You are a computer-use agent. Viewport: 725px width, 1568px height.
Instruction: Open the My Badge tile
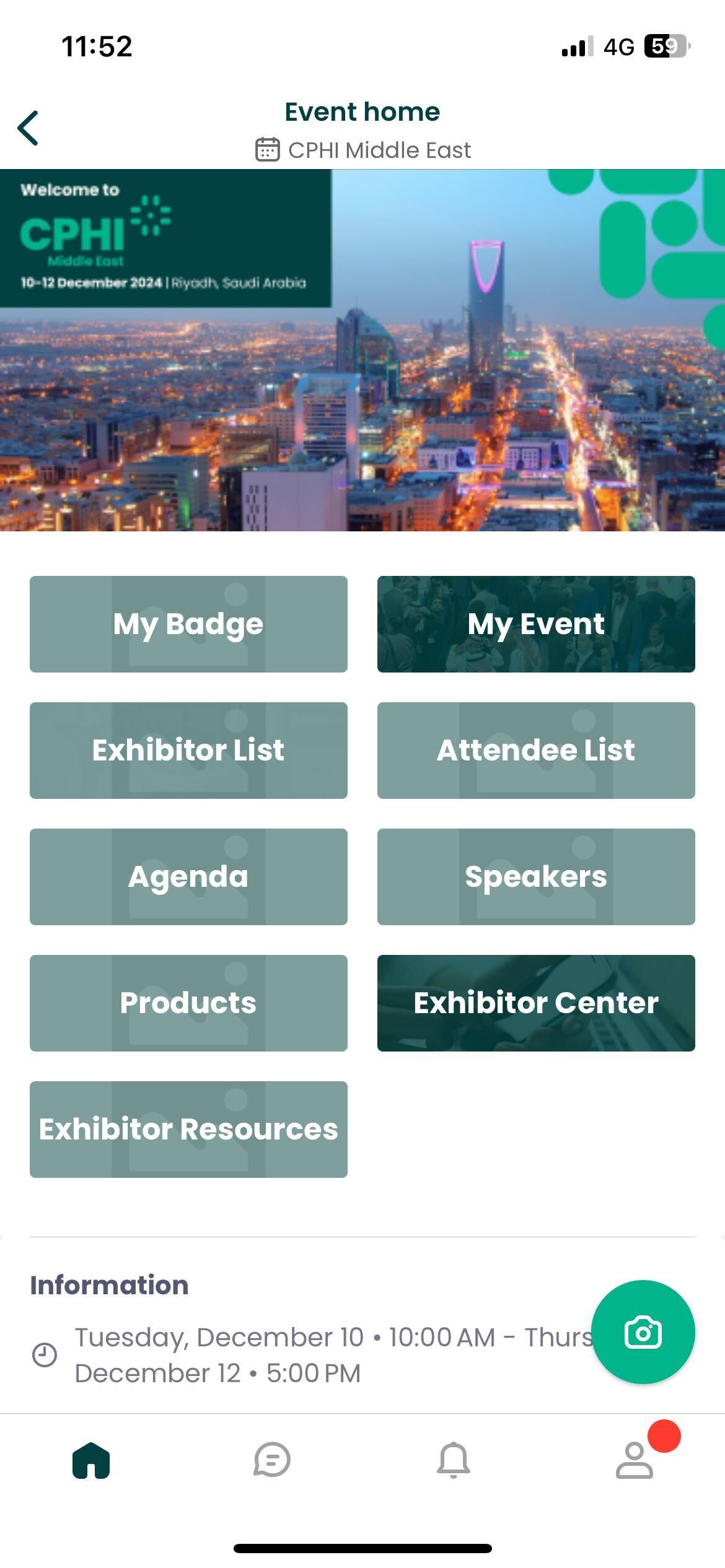188,624
